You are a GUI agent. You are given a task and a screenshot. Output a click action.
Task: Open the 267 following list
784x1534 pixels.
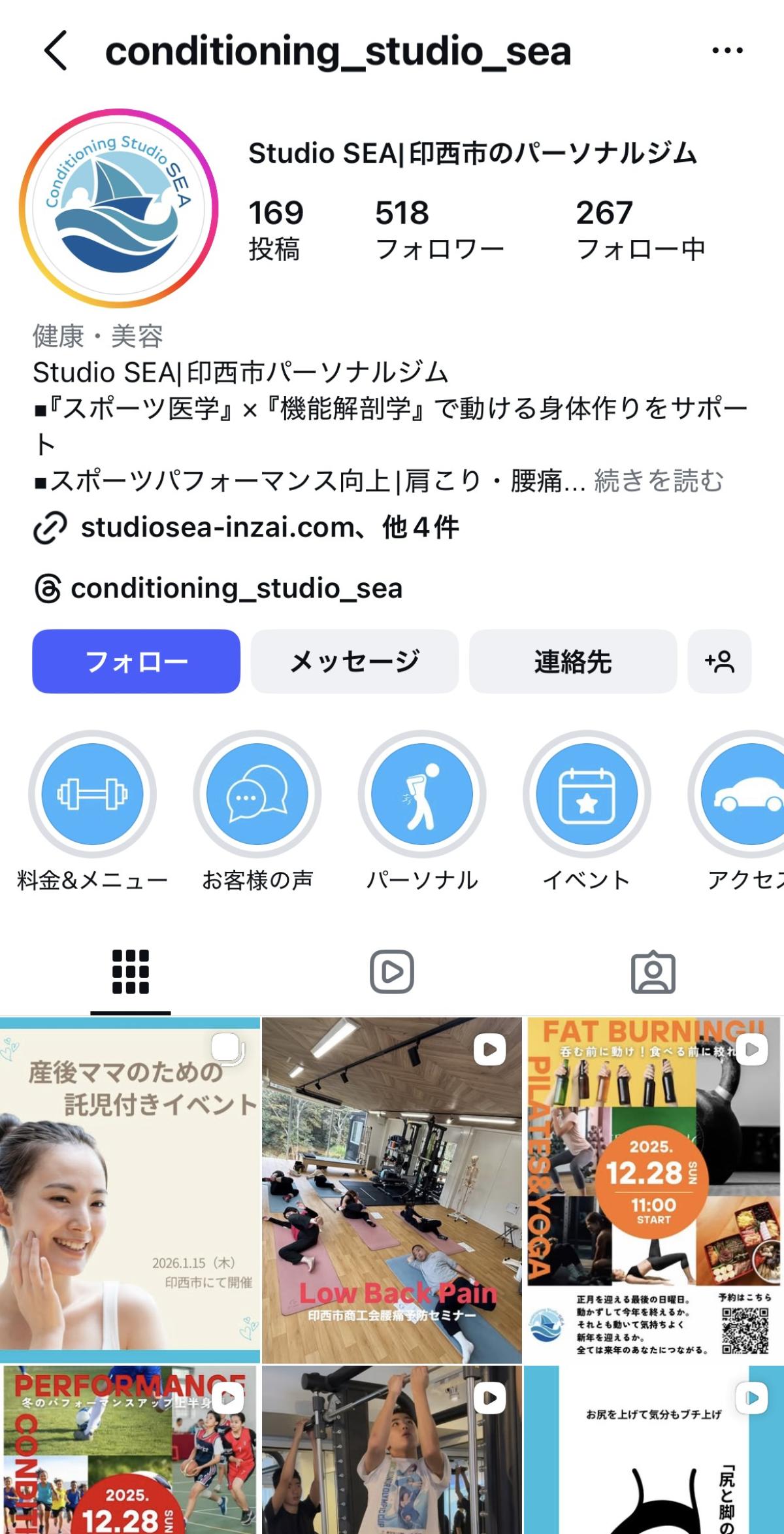640,230
